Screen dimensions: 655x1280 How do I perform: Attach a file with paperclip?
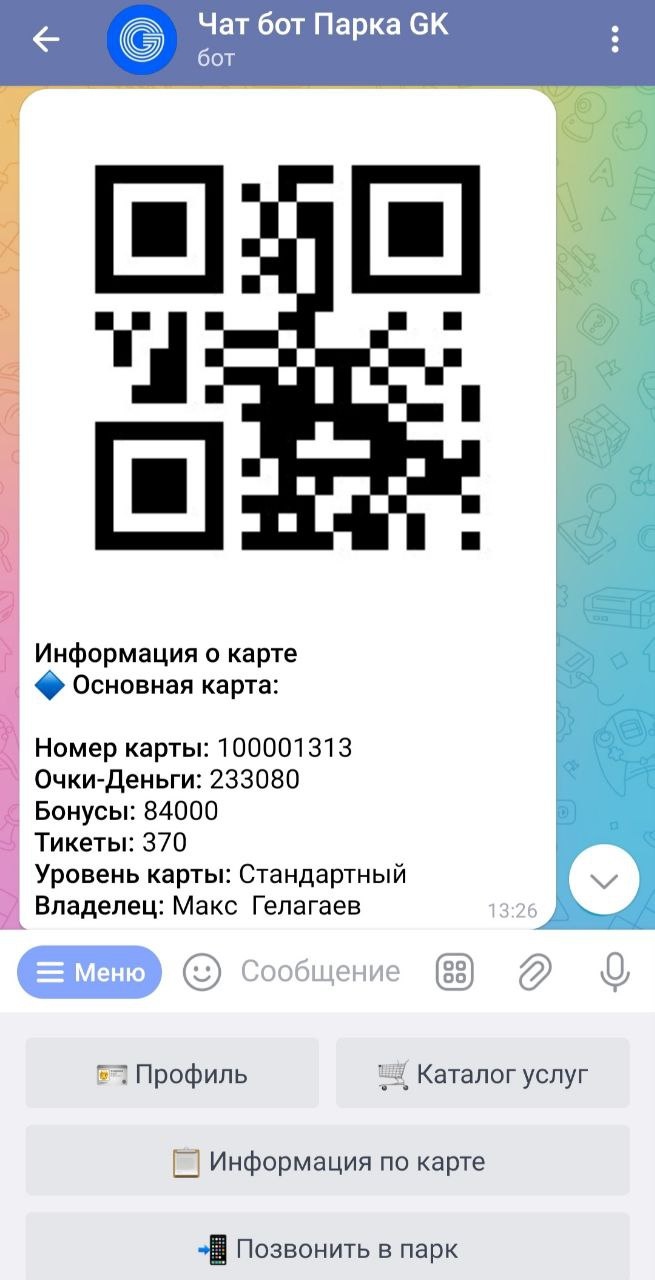pyautogui.click(x=535, y=972)
